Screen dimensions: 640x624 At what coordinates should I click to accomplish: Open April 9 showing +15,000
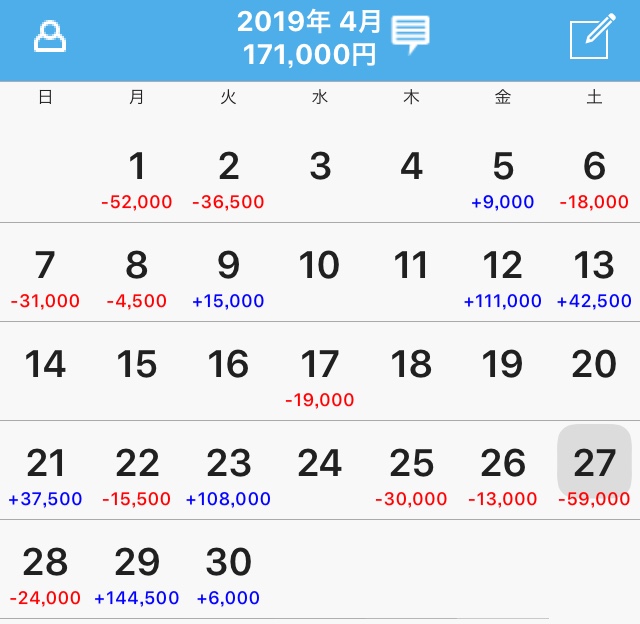click(x=228, y=275)
